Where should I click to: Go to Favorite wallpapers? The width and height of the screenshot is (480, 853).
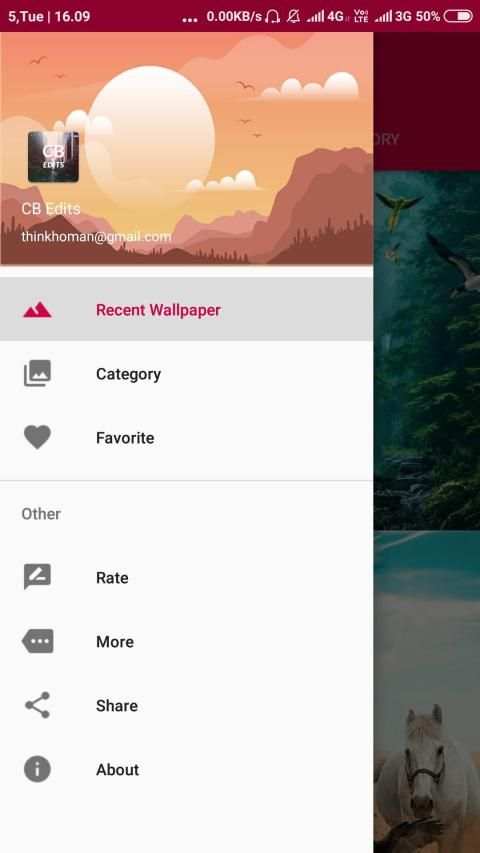click(x=186, y=437)
